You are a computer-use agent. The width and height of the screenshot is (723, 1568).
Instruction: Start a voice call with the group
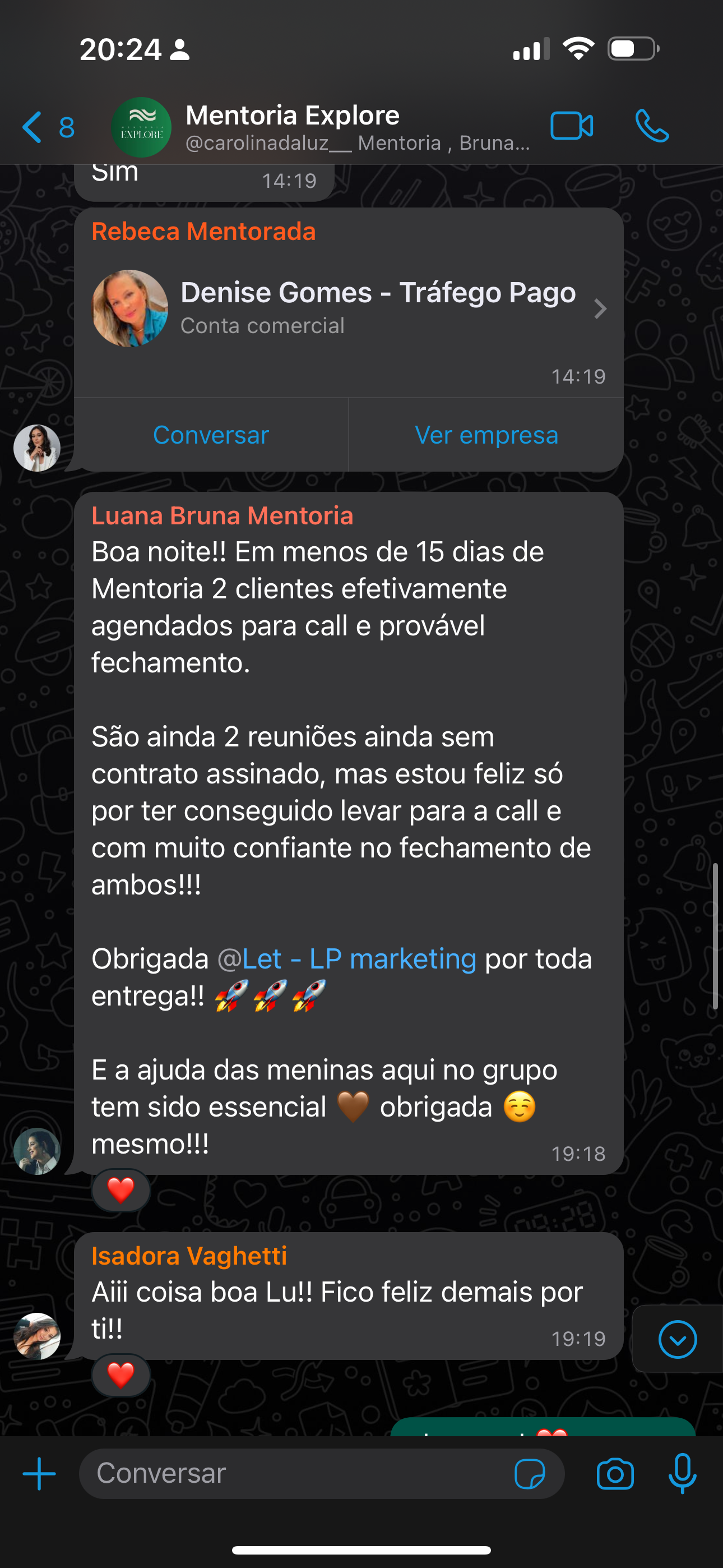click(652, 127)
